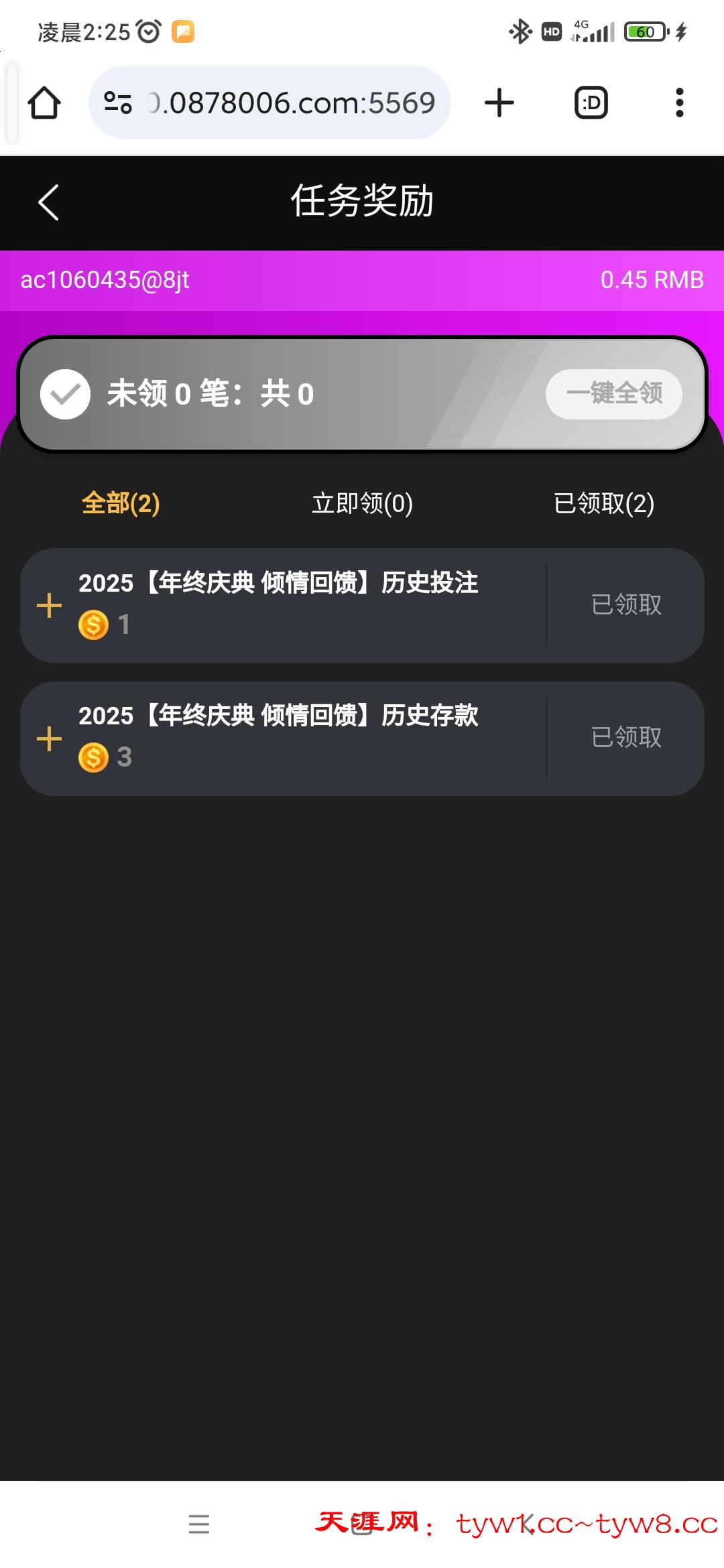Switch to the 全部(2) tab
This screenshot has height=1568, width=724.
click(x=121, y=503)
